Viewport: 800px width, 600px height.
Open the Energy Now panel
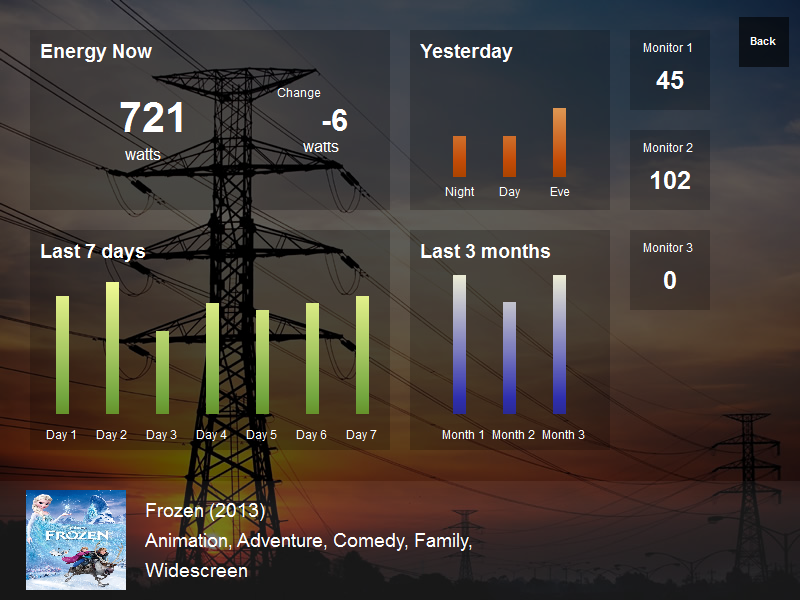click(x=209, y=120)
